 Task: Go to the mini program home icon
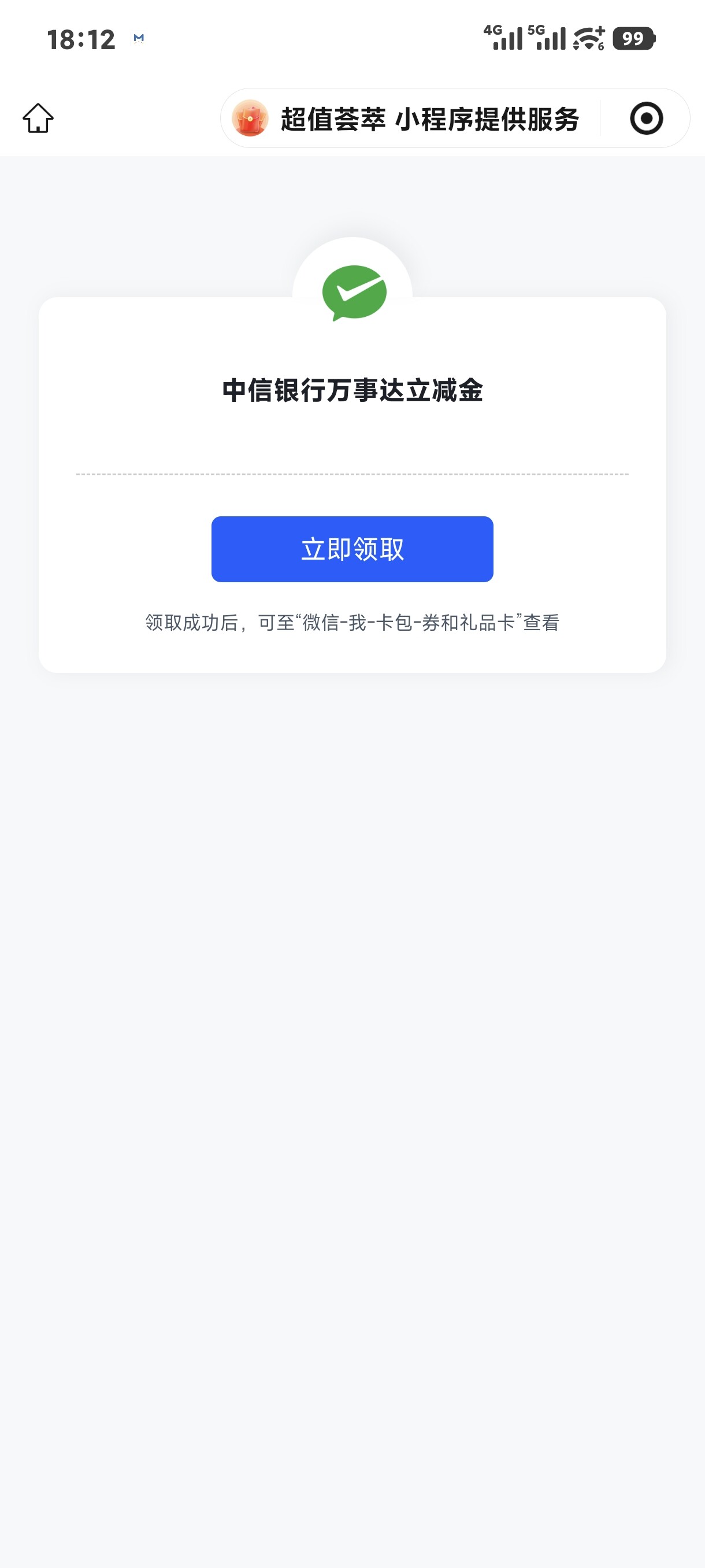(38, 118)
